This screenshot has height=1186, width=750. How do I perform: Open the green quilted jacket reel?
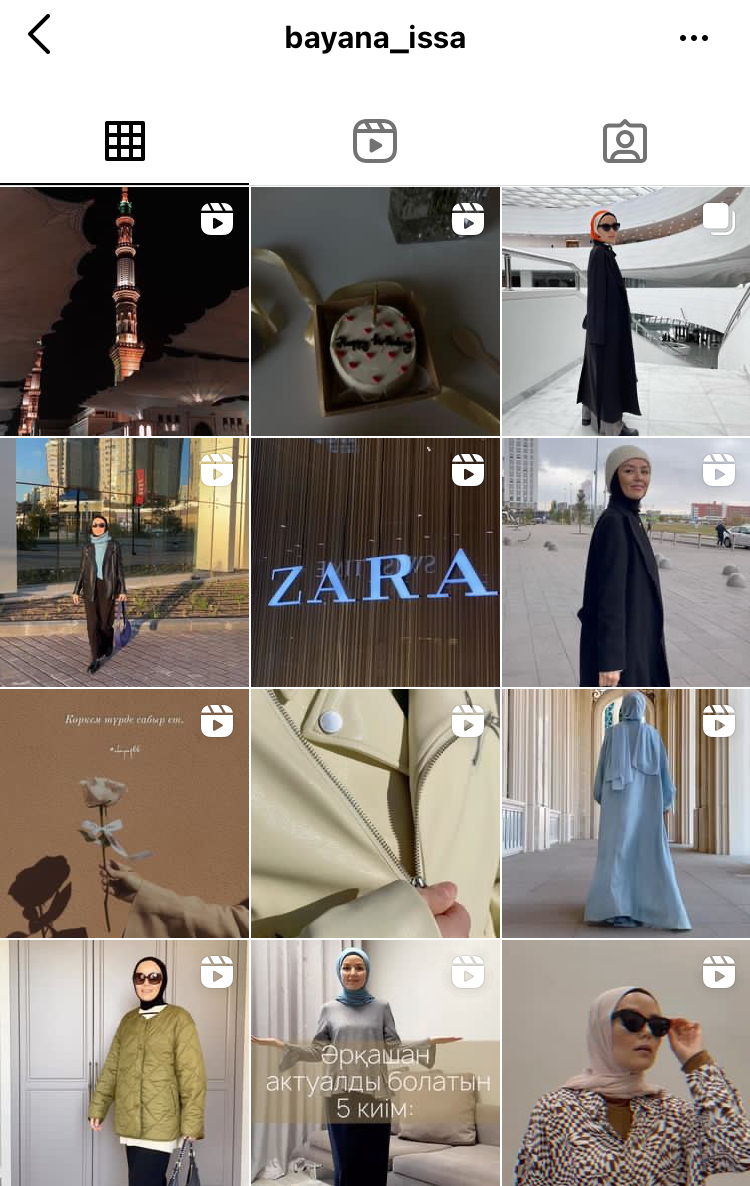point(124,1062)
